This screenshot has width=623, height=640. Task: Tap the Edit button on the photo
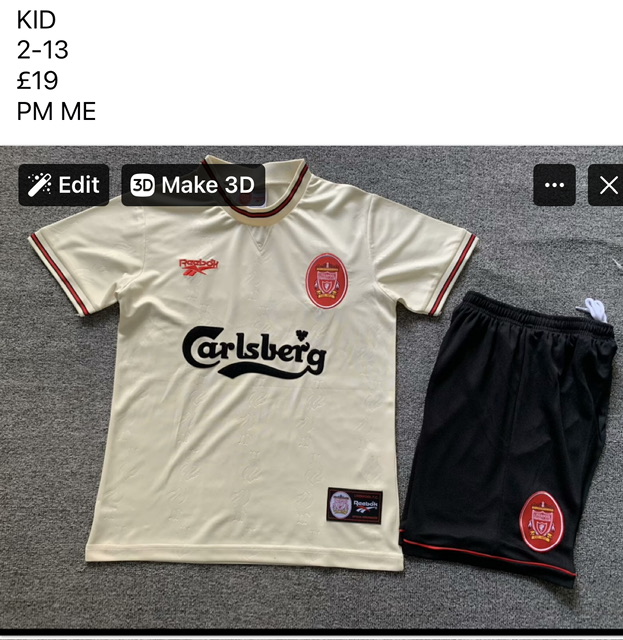coord(64,185)
